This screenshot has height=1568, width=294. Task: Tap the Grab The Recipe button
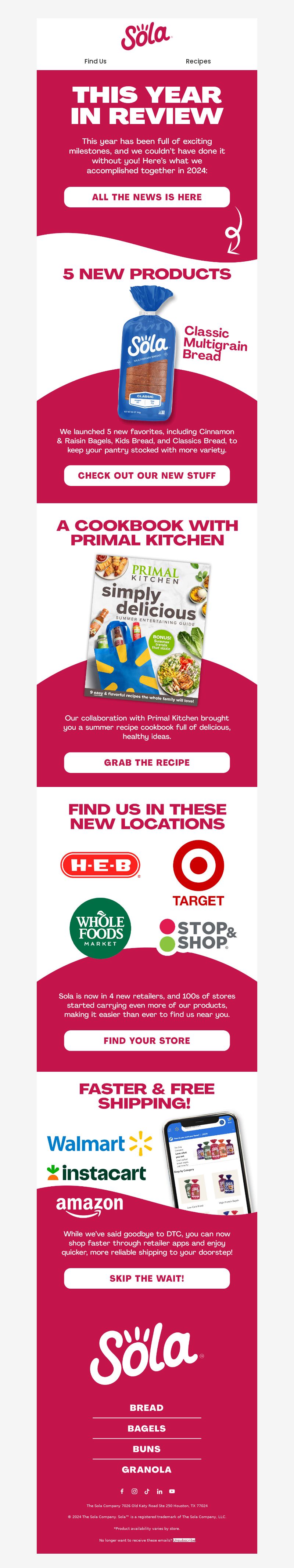[x=147, y=762]
